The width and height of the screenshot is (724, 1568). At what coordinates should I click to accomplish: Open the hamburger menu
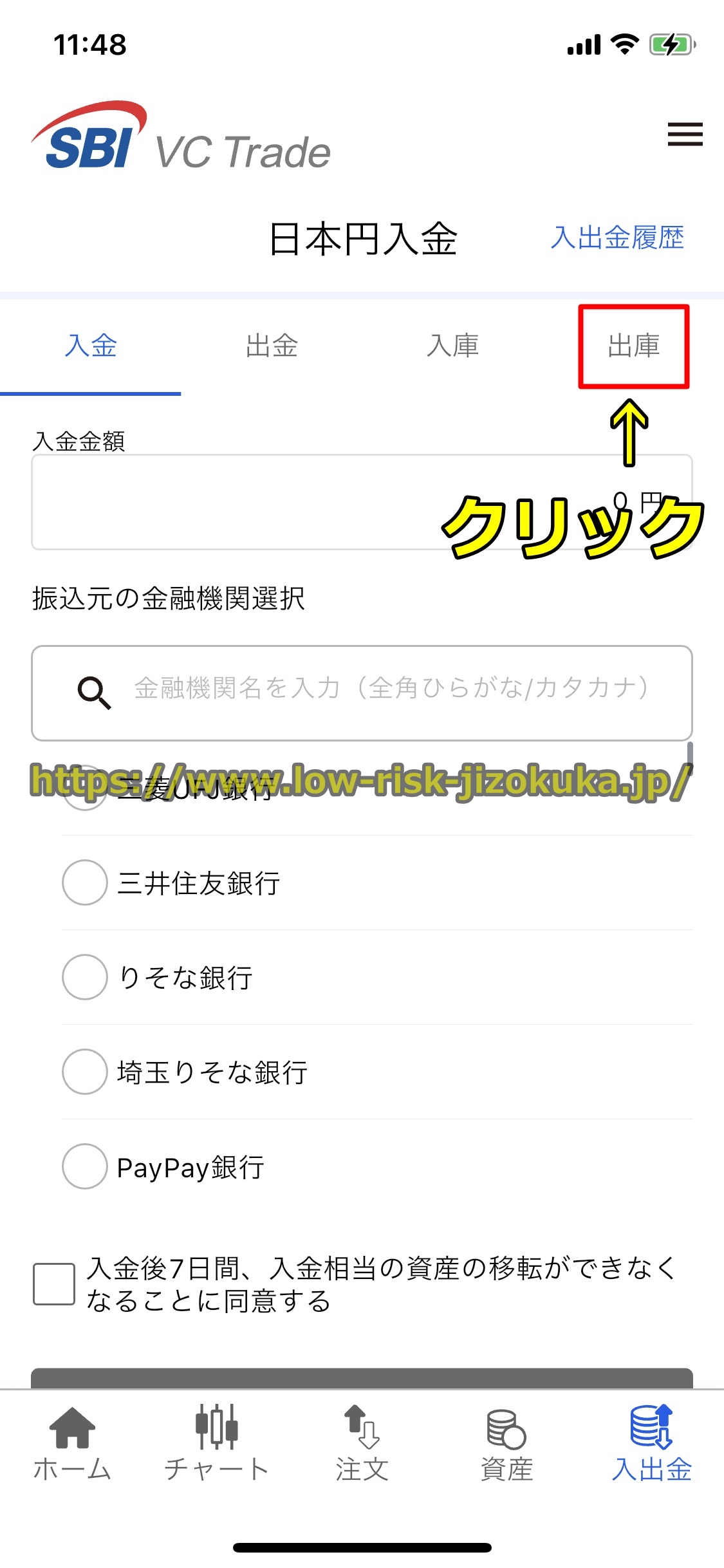685,134
